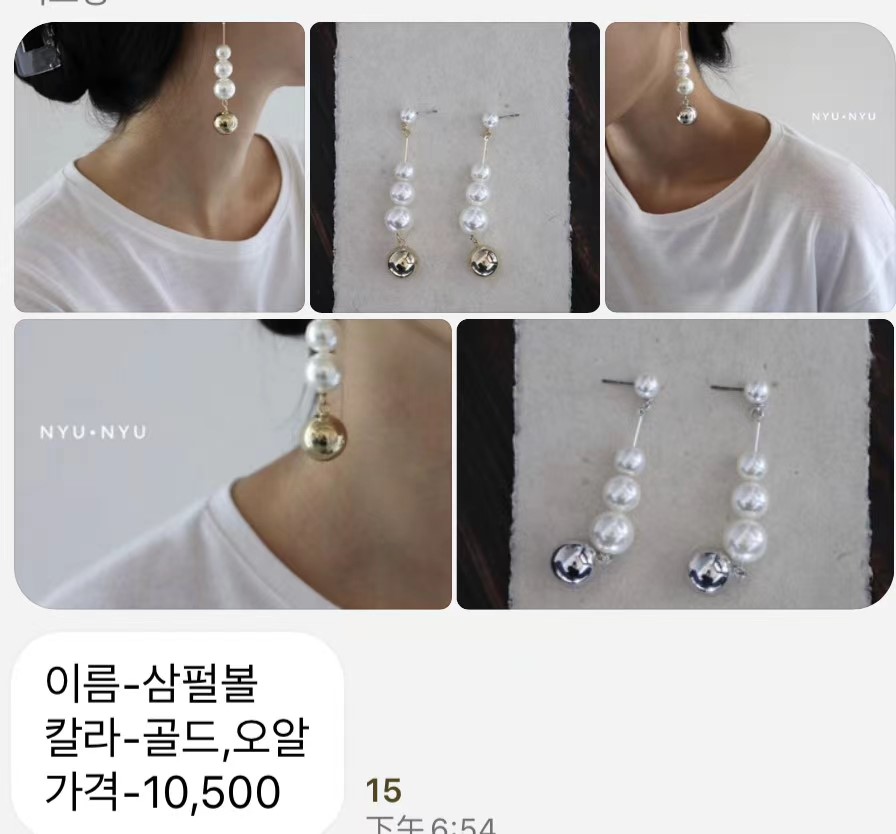The height and width of the screenshot is (834, 896).
Task: Open the worn silver-ball earring photo
Action: pyautogui.click(x=749, y=167)
